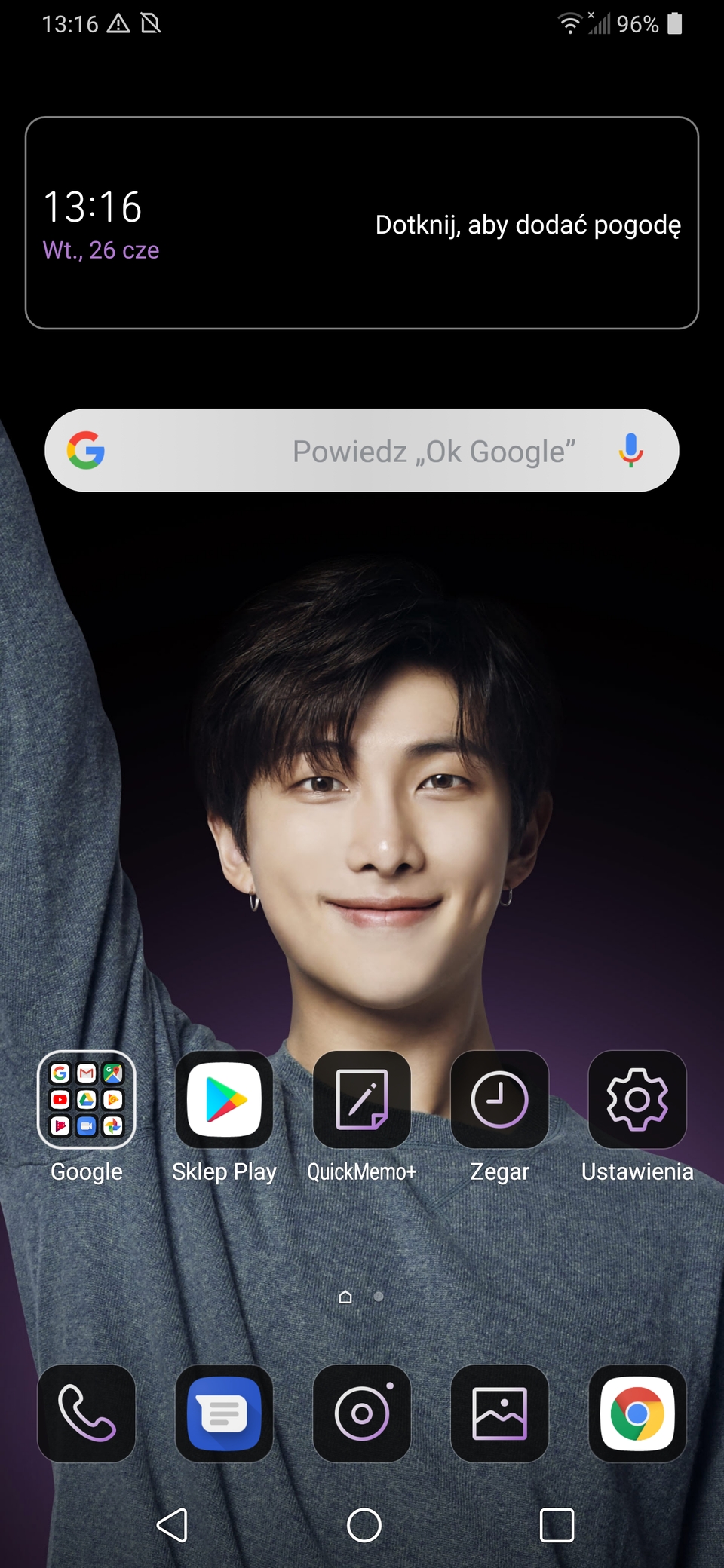Launch Chrome browser
This screenshot has width=724, height=1568.
tap(637, 1413)
